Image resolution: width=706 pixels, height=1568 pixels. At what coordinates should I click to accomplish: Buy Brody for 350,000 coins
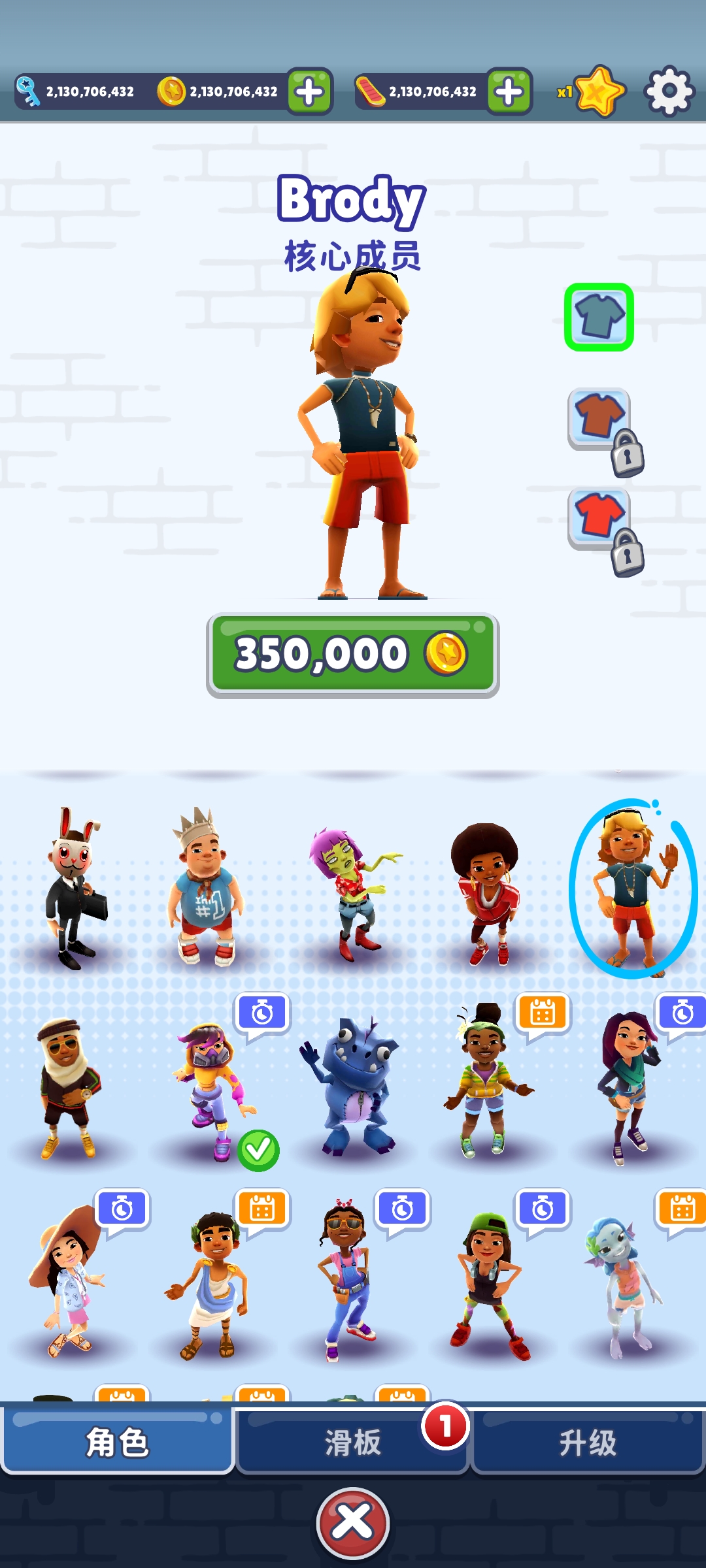pos(353,655)
